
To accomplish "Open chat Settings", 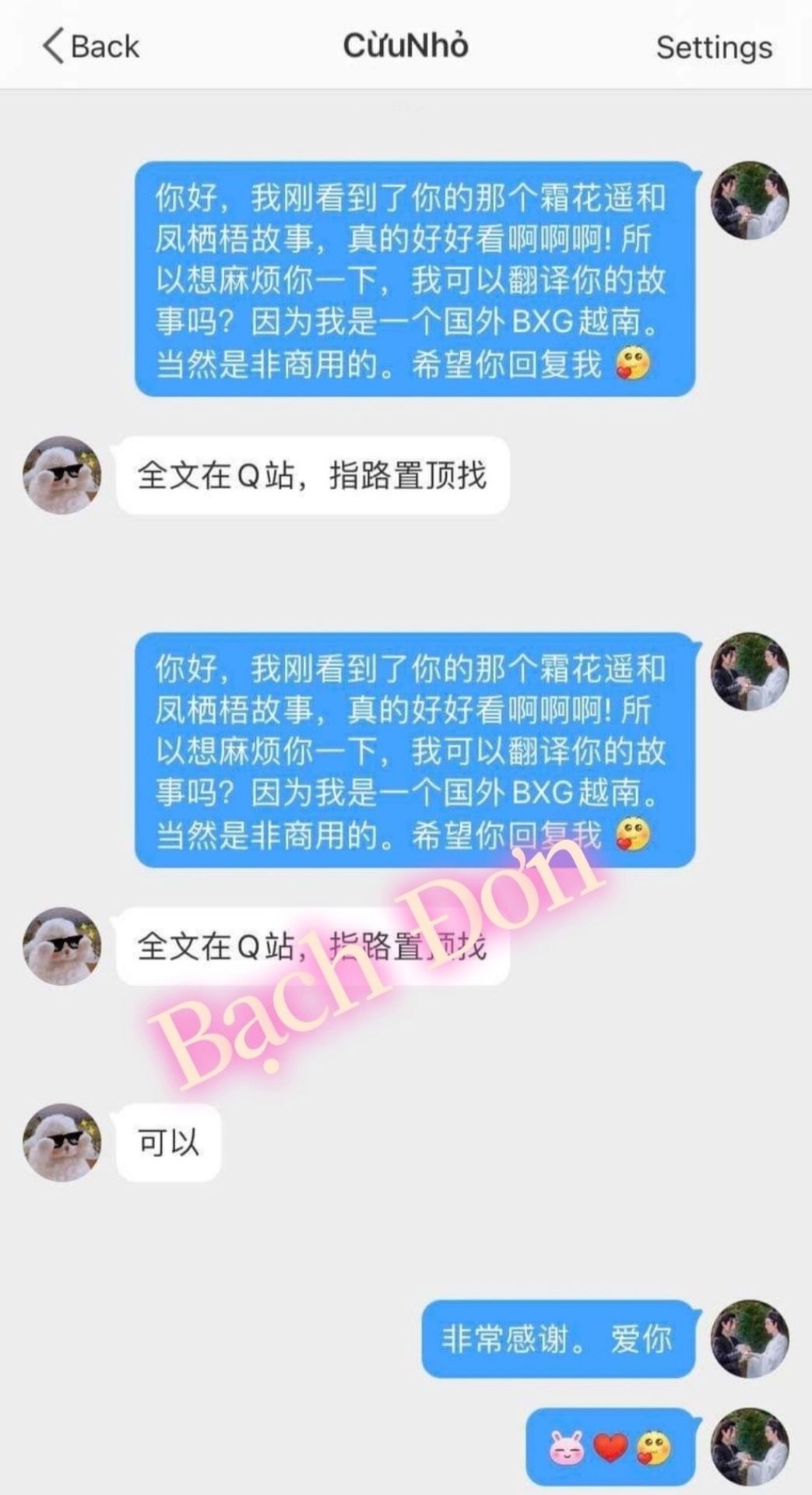I will tap(714, 47).
